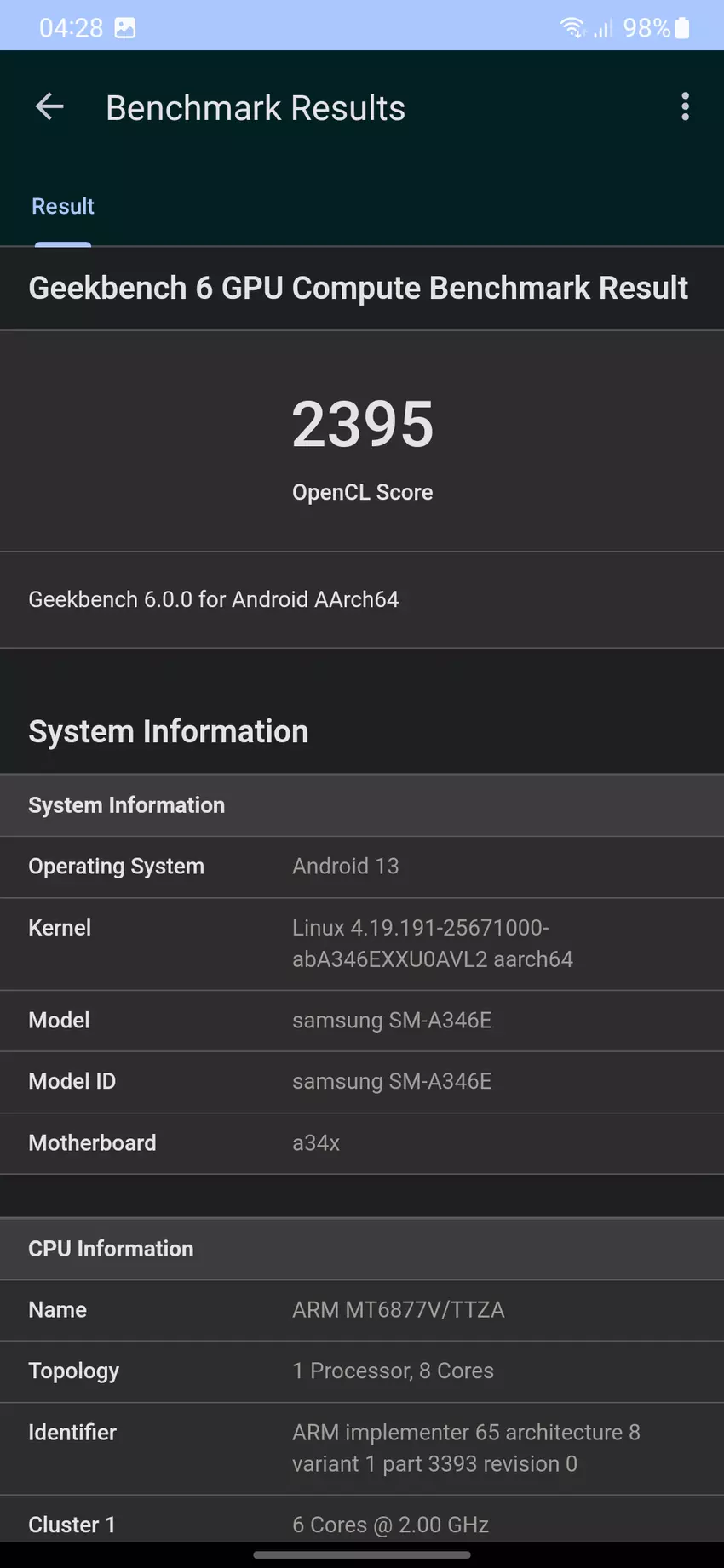Go back from Benchmark Results
Viewport: 724px width, 1568px height.
pos(49,107)
